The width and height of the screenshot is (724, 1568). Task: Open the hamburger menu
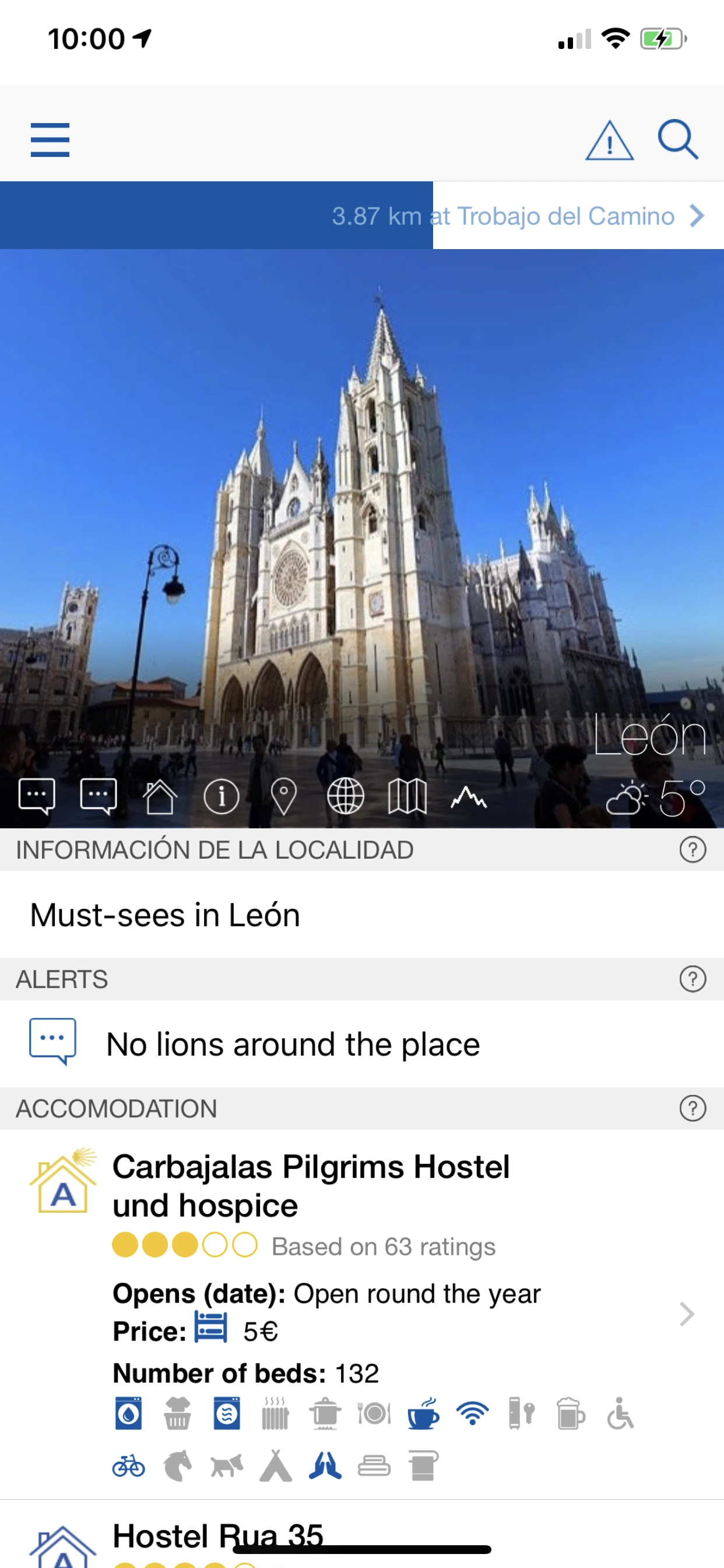coord(50,139)
